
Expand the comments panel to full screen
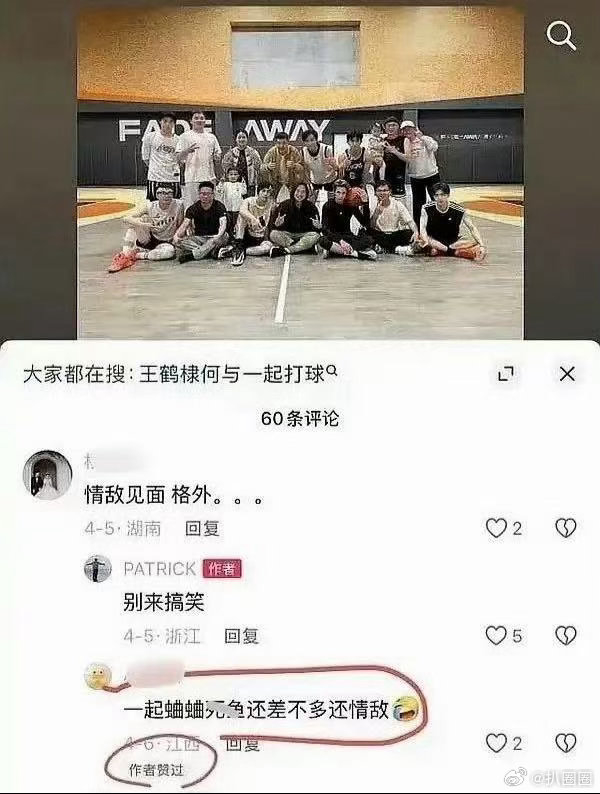coord(506,374)
